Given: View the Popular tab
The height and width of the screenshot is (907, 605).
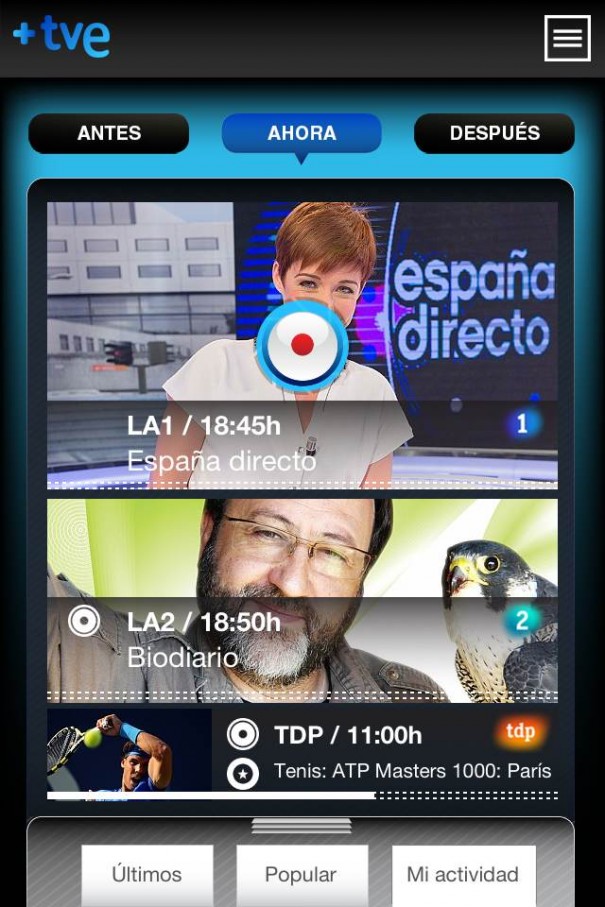Looking at the screenshot, I should [x=301, y=875].
